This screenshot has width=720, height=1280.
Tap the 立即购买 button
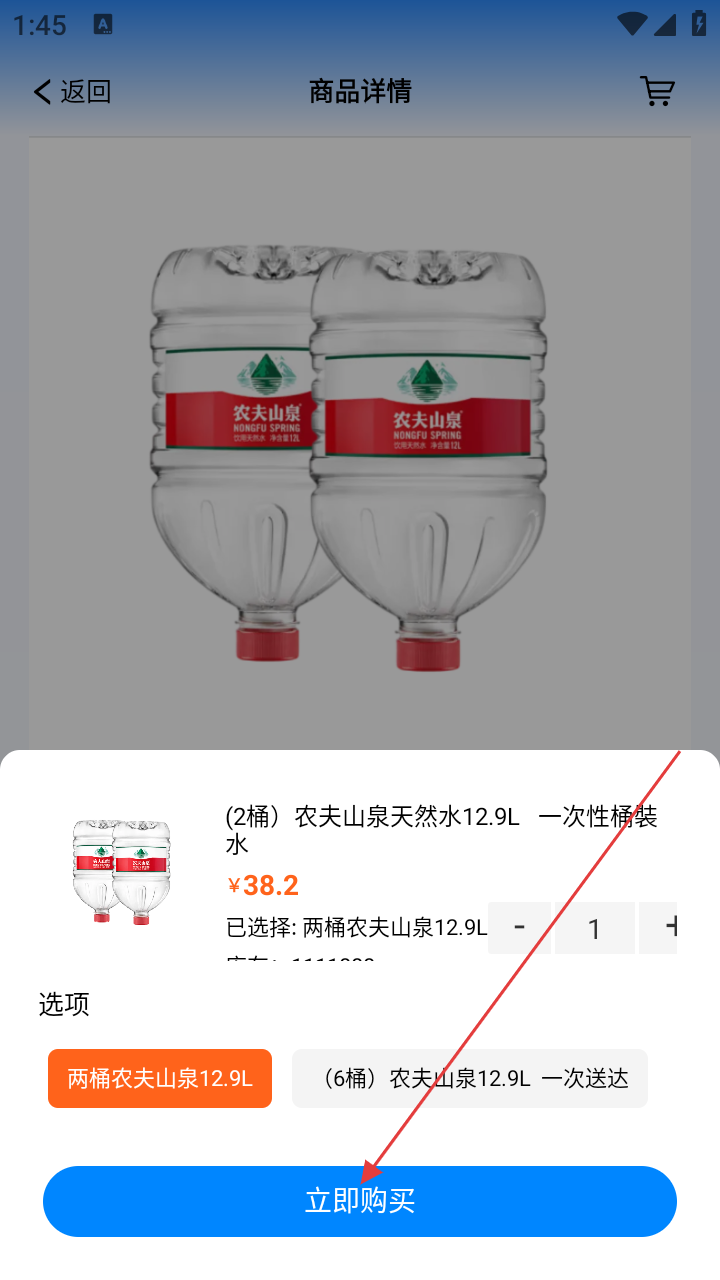pos(360,1201)
